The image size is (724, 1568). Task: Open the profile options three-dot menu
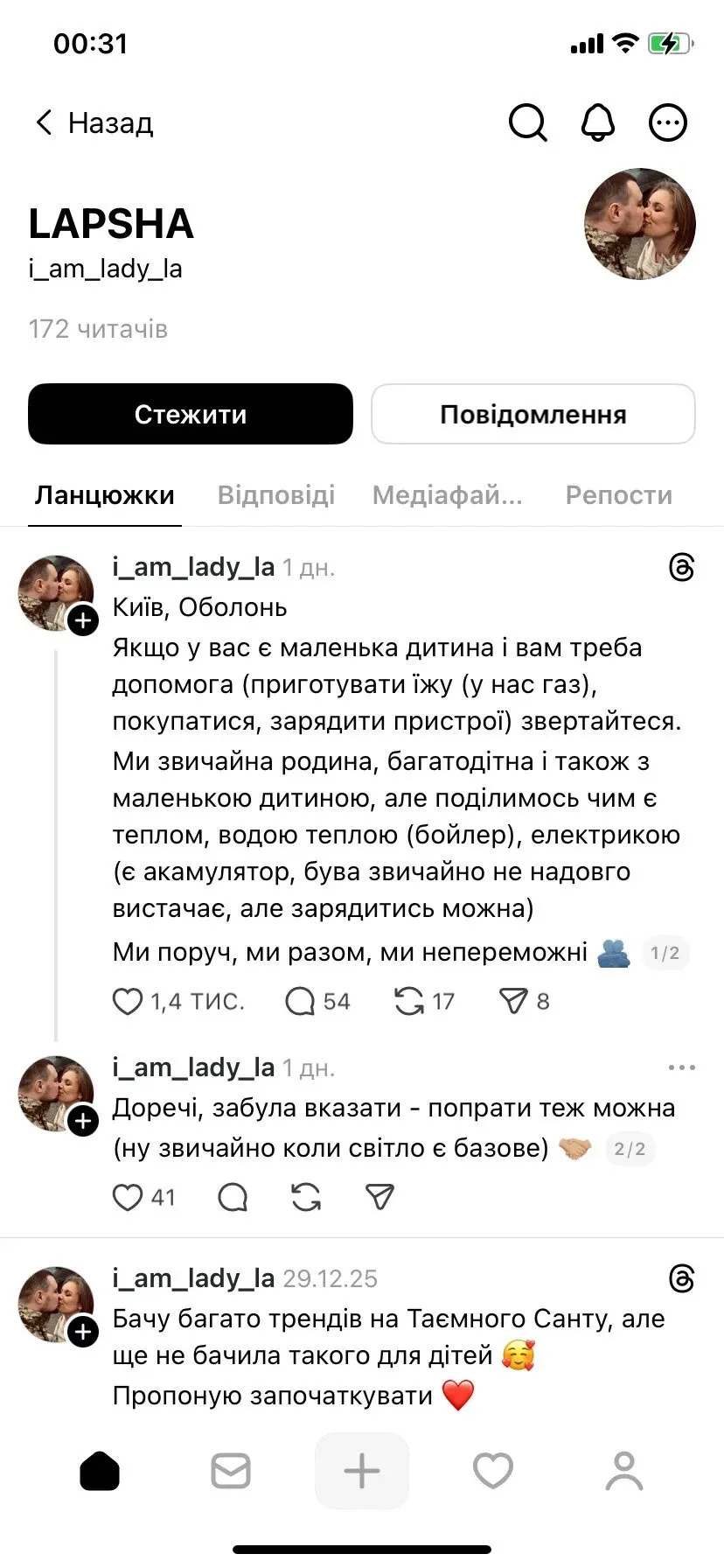(668, 122)
